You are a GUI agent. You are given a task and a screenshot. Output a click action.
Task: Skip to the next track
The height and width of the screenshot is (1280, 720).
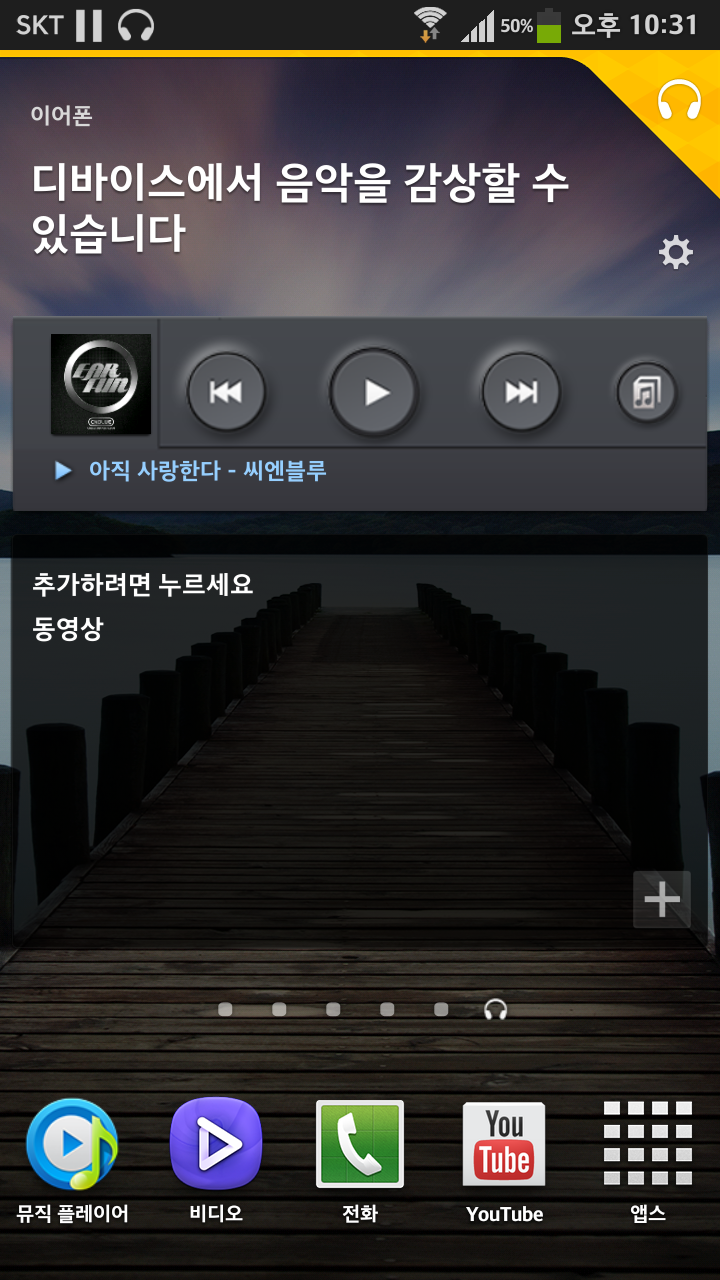(521, 392)
